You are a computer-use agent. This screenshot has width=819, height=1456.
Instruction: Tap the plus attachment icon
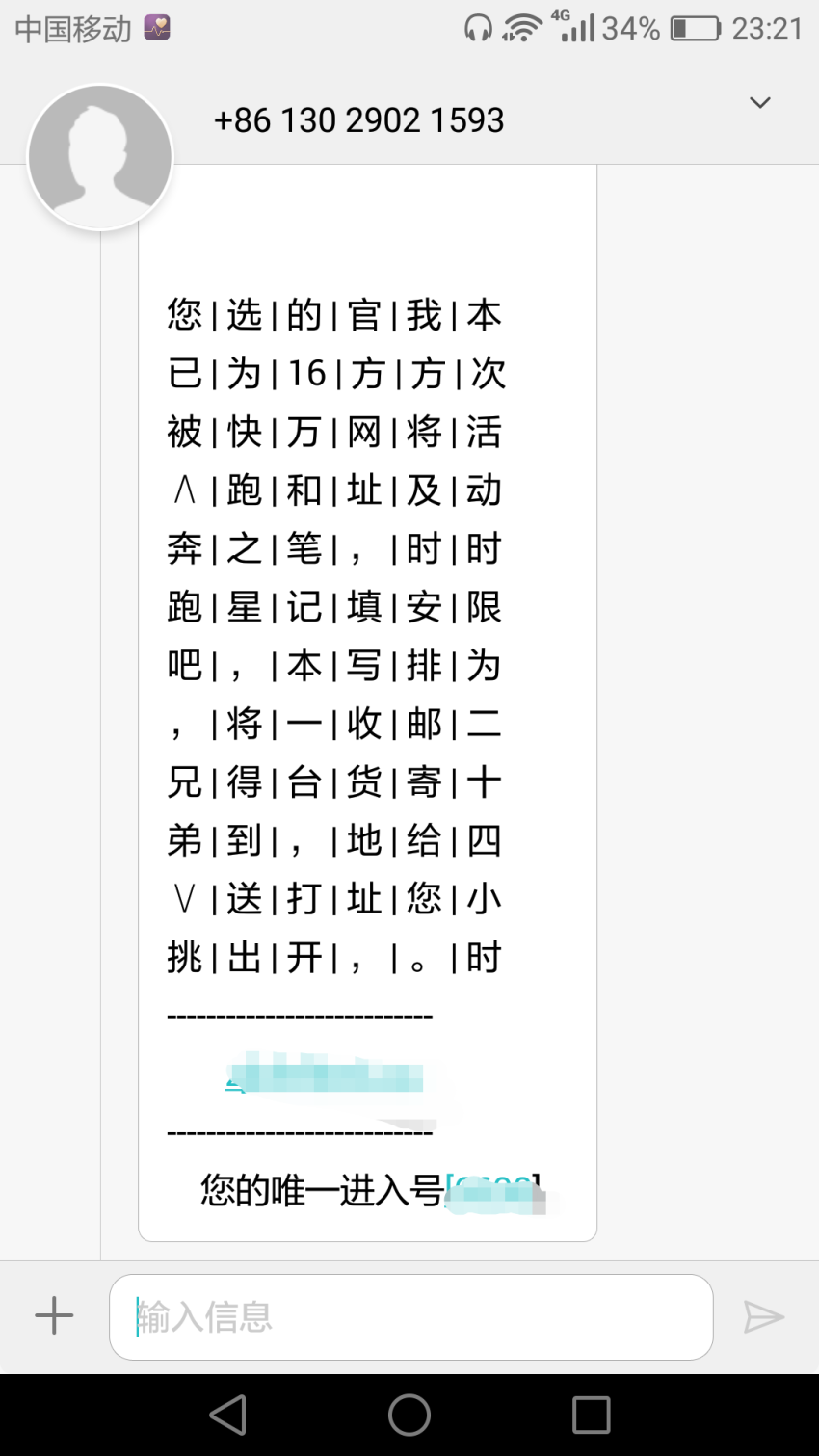tap(54, 1315)
